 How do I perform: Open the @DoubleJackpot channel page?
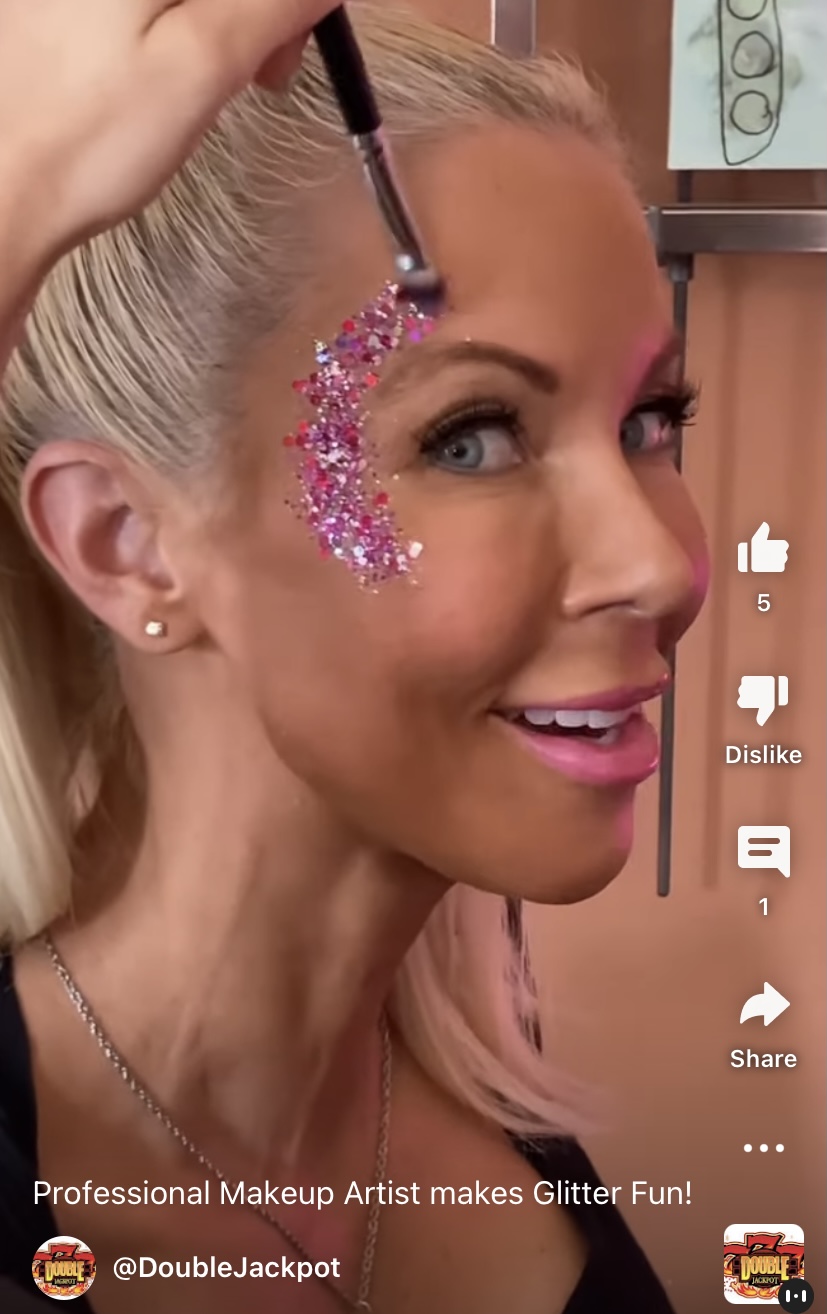[x=226, y=1268]
